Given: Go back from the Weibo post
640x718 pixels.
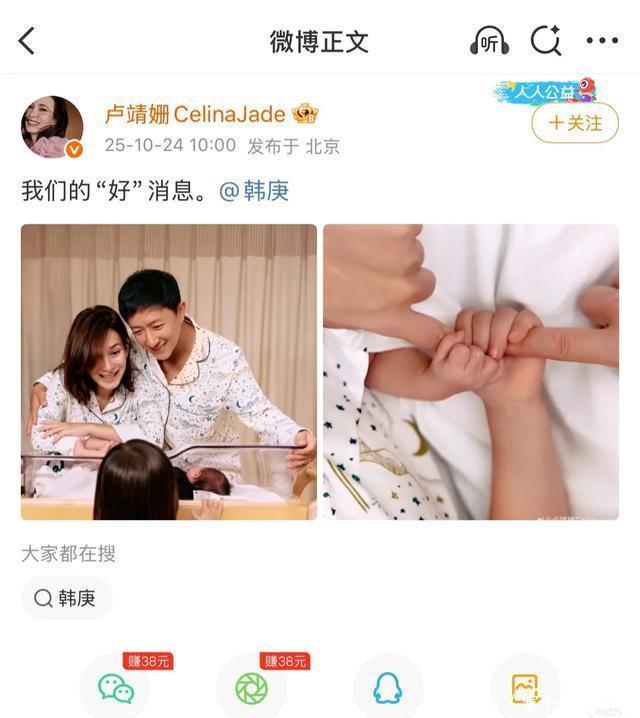Looking at the screenshot, I should point(27,41).
